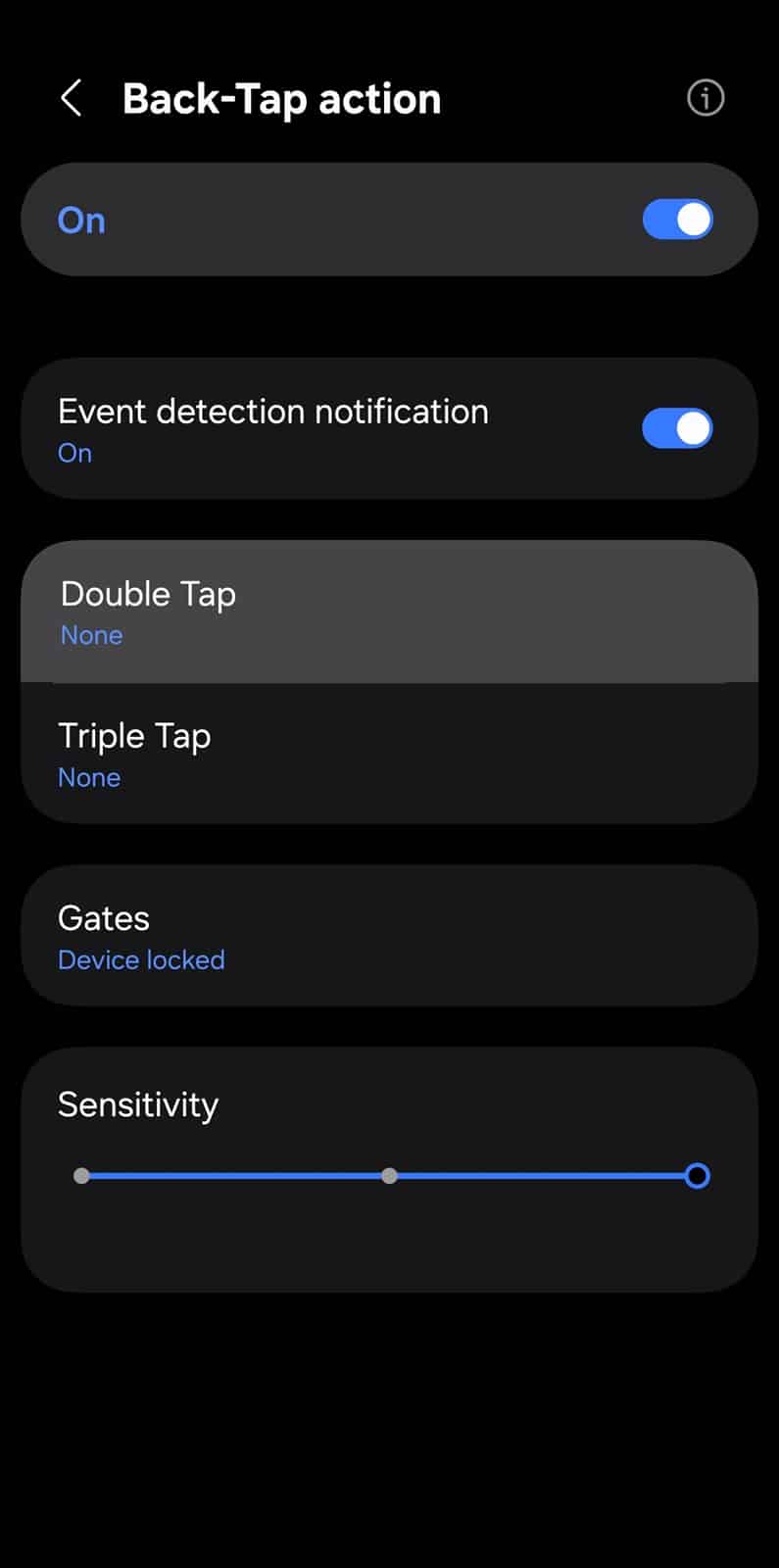Set Sensitivity to the lowest level
This screenshot has height=1568, width=779.
click(x=82, y=1176)
